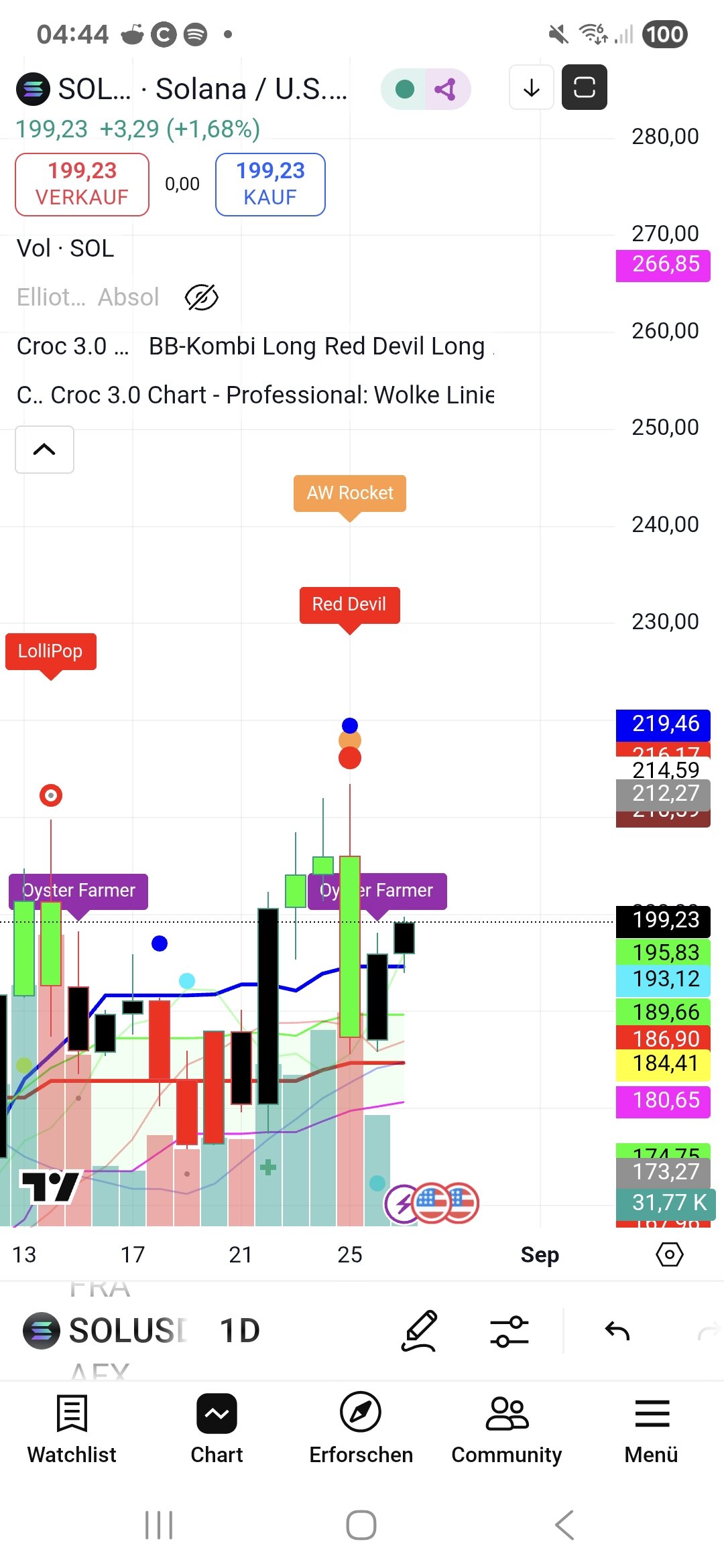
Task: Toggle visibility of the Elliot indicator
Action: pos(201,298)
